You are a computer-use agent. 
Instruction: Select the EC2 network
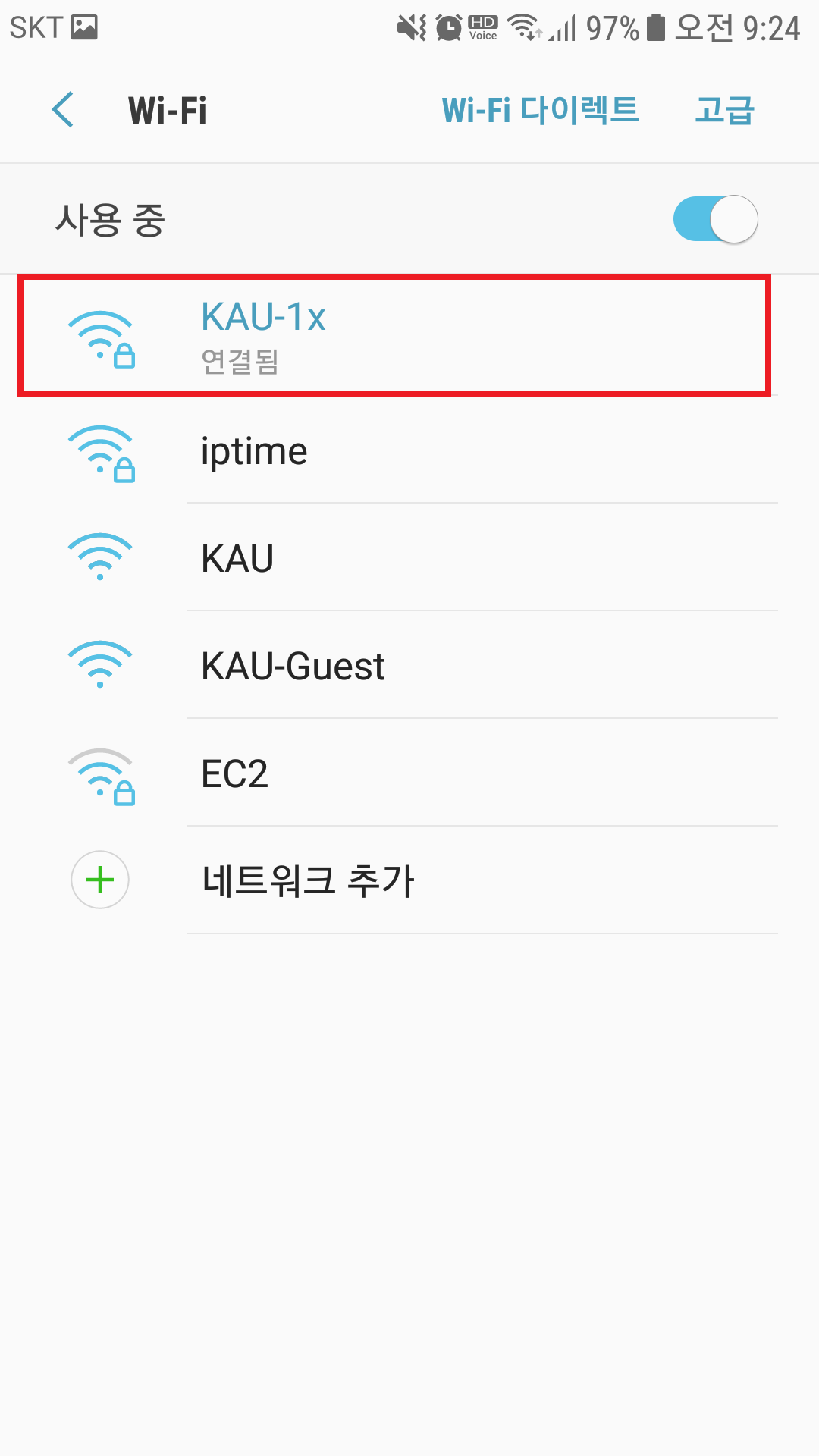pyautogui.click(x=394, y=774)
